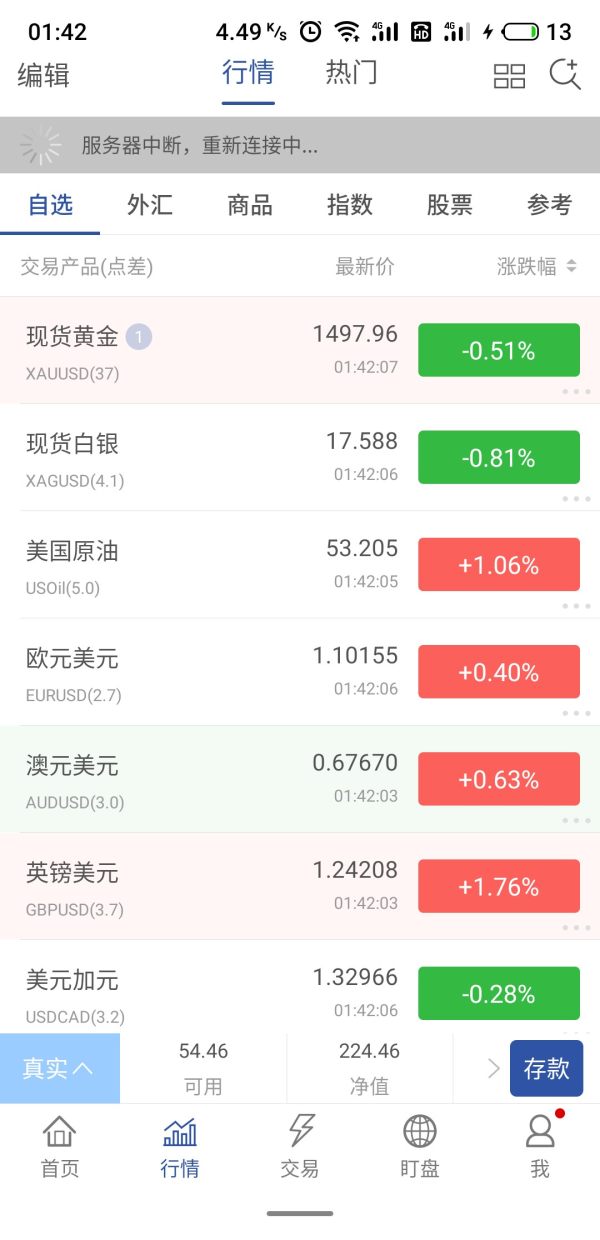Open the 现货白银 XAGUSD row
Image resolution: width=600 pixels, height=1240 pixels.
pyautogui.click(x=200, y=457)
